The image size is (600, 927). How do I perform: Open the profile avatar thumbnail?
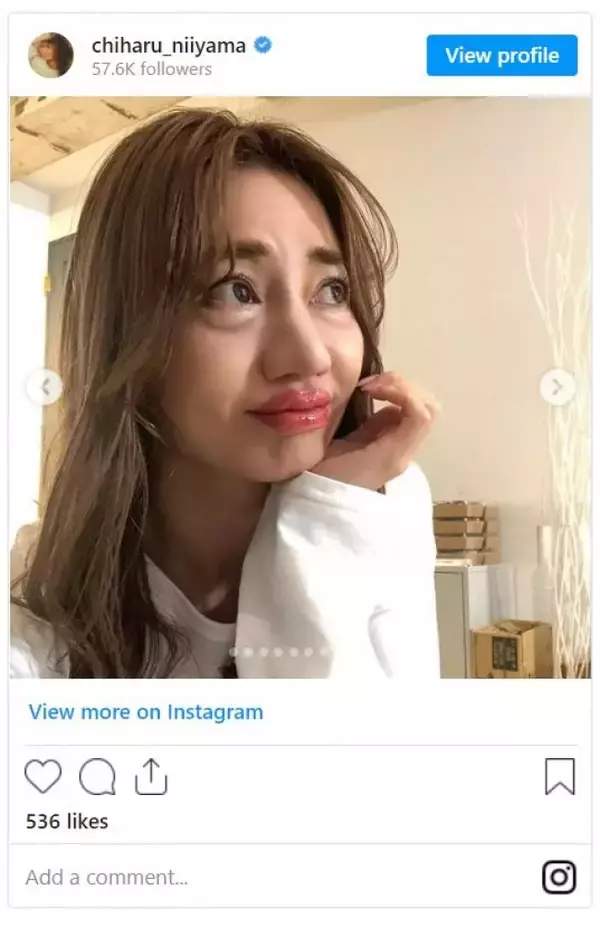point(51,56)
